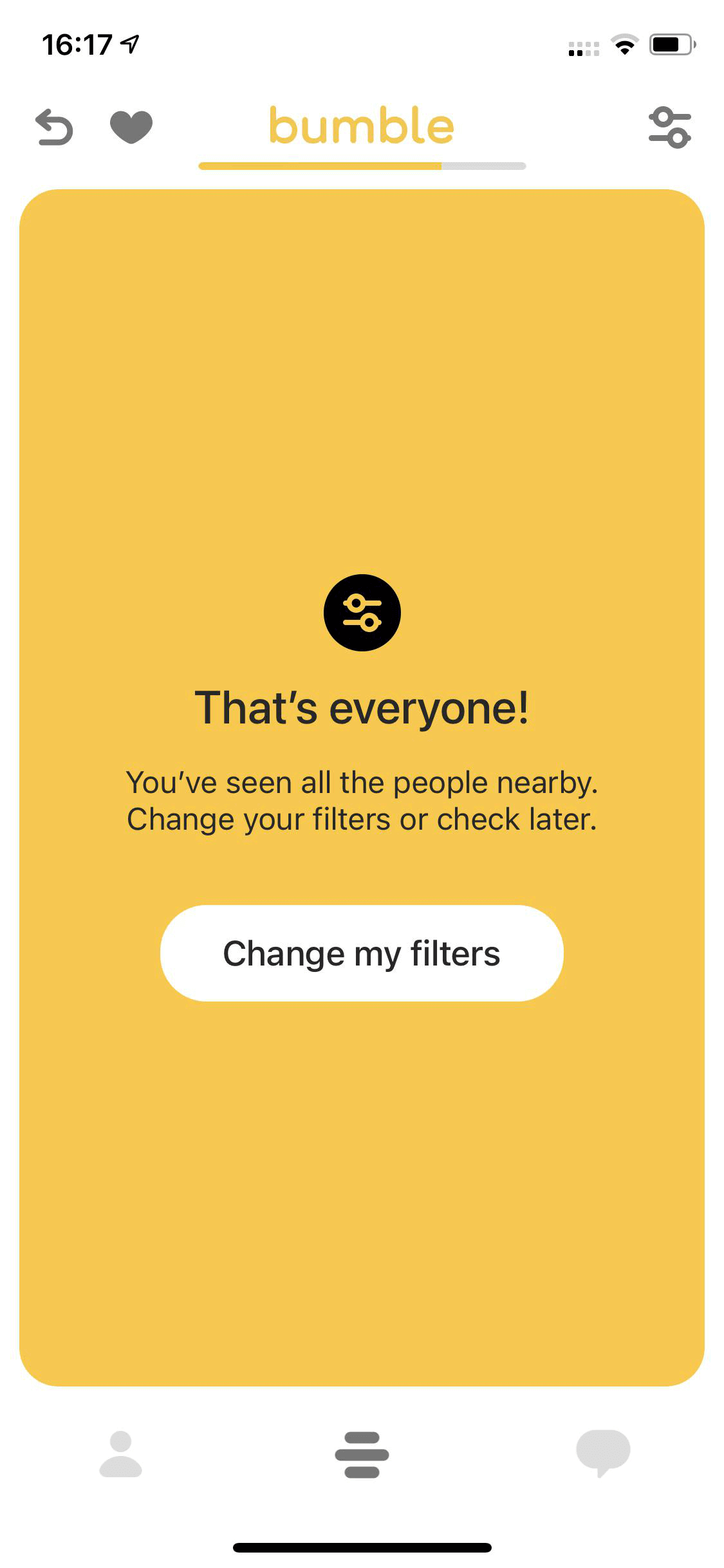Image resolution: width=724 pixels, height=1568 pixels.
Task: Tap the undo arrow to rewind last swipe
Action: [54, 127]
